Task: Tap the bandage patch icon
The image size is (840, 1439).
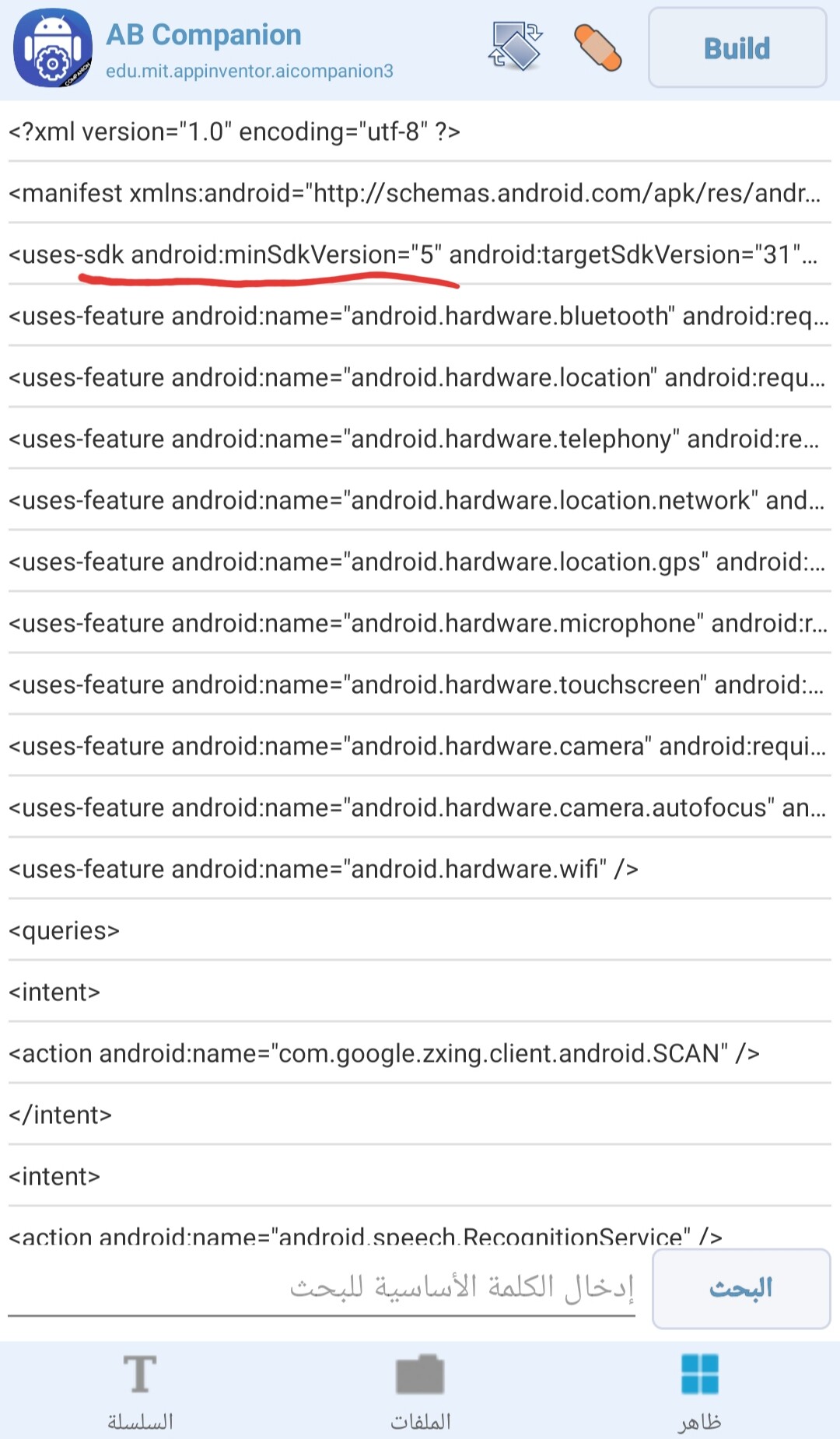Action: pos(597,48)
